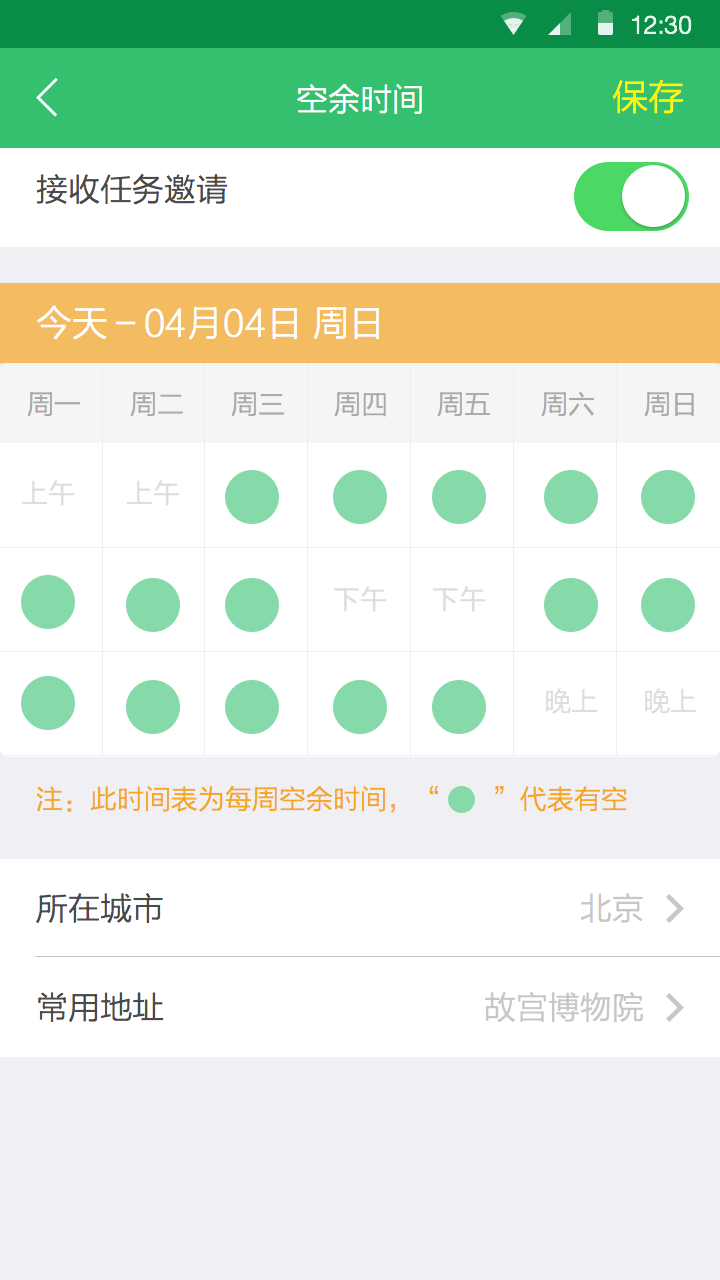720x1280 pixels.
Task: Toggle Tuesday evening availability dot
Action: point(152,705)
